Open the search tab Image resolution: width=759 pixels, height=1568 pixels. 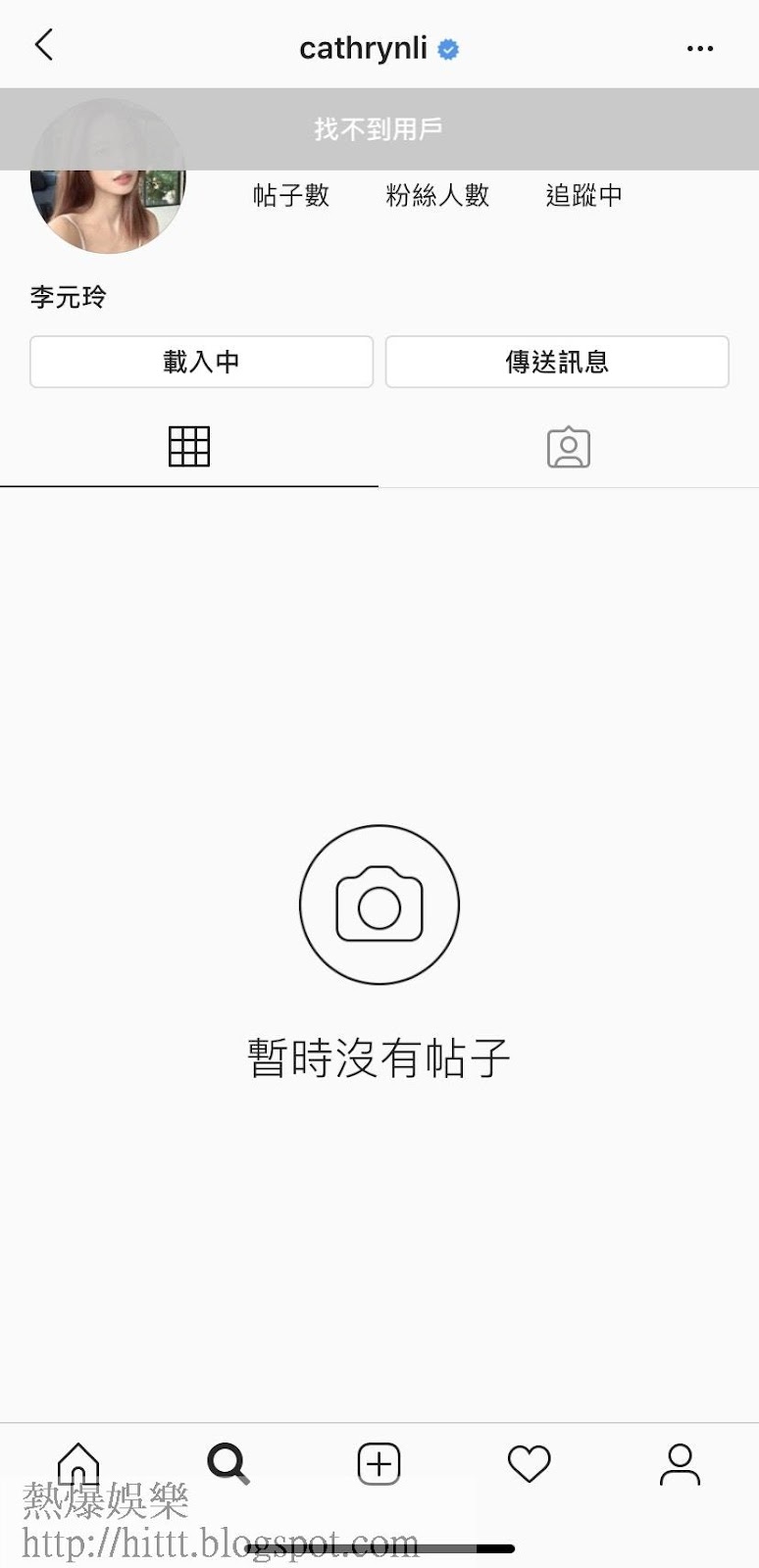coord(228,1464)
